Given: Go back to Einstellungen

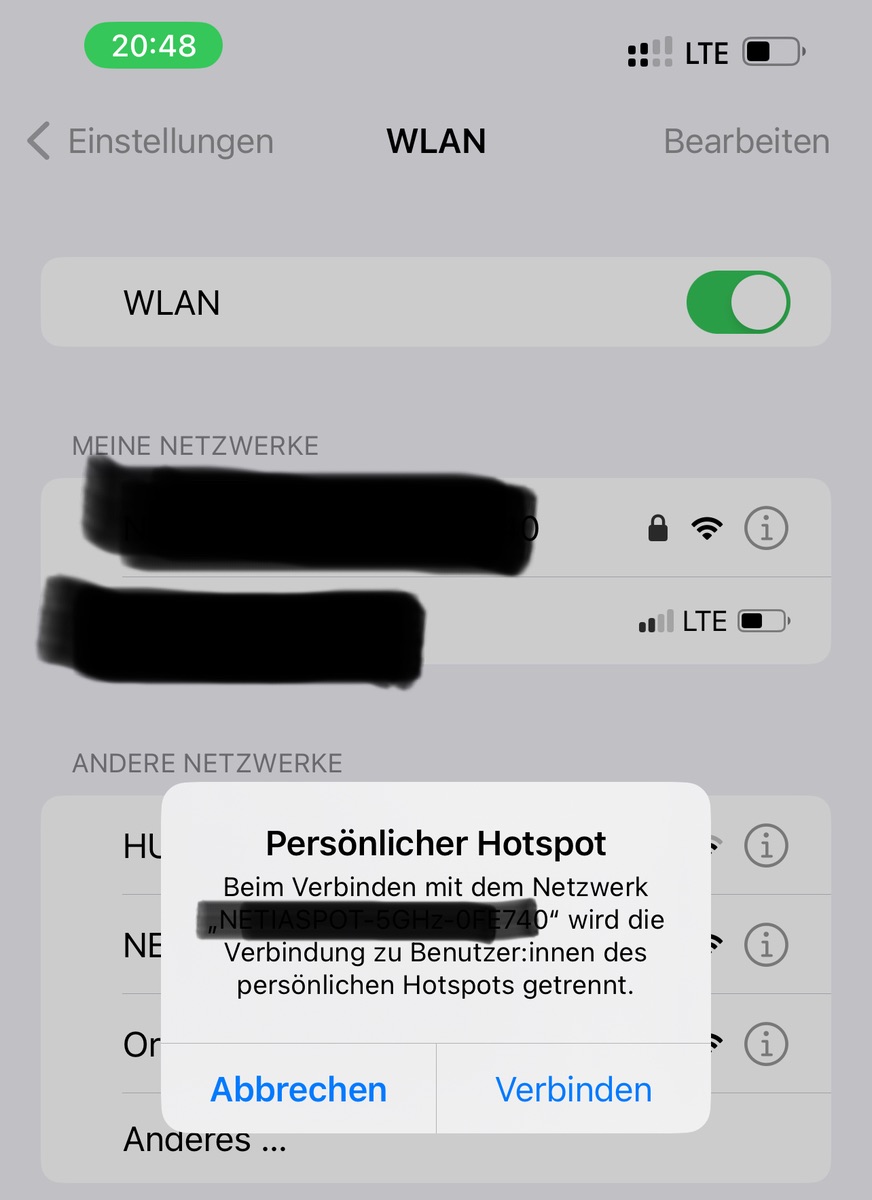Looking at the screenshot, I should [150, 141].
